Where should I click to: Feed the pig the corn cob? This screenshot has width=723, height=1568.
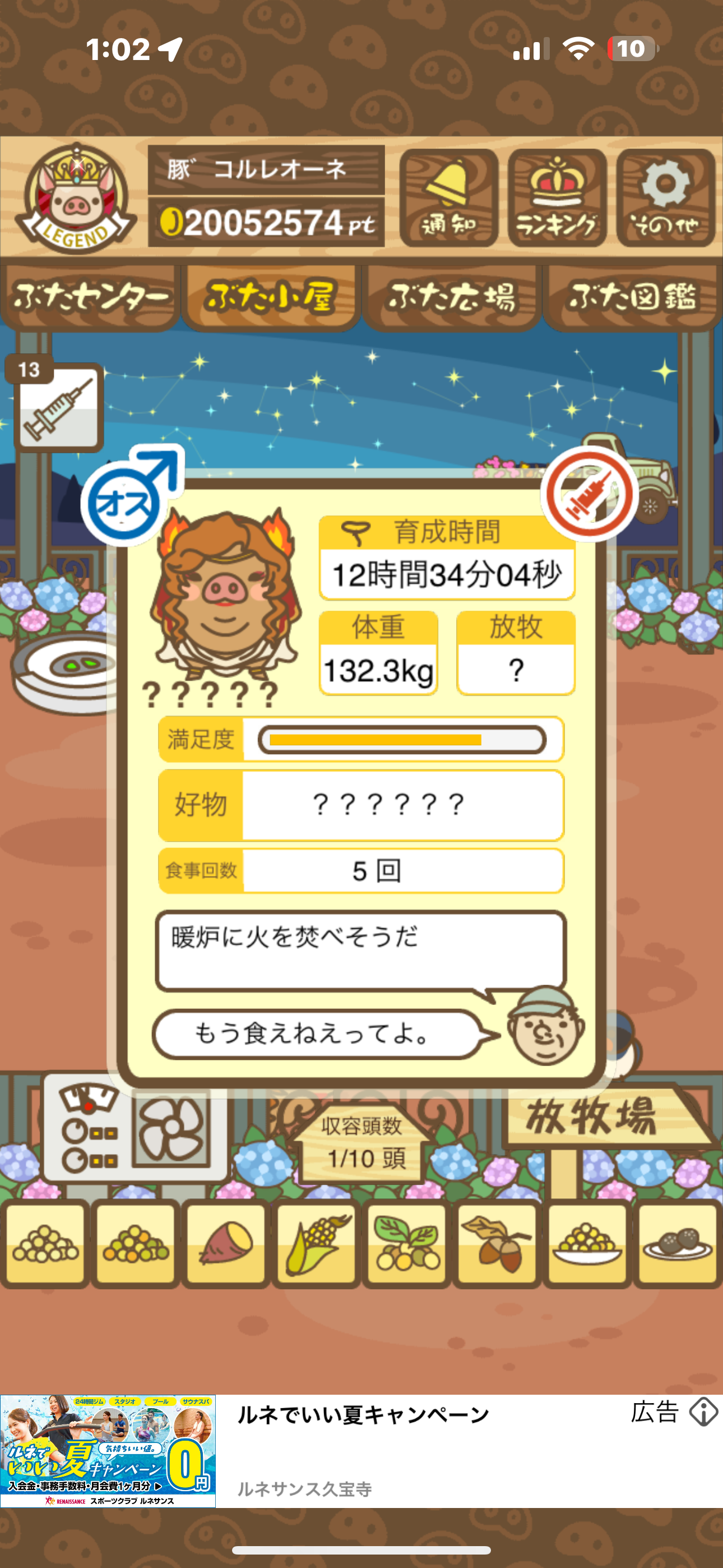[316, 1244]
